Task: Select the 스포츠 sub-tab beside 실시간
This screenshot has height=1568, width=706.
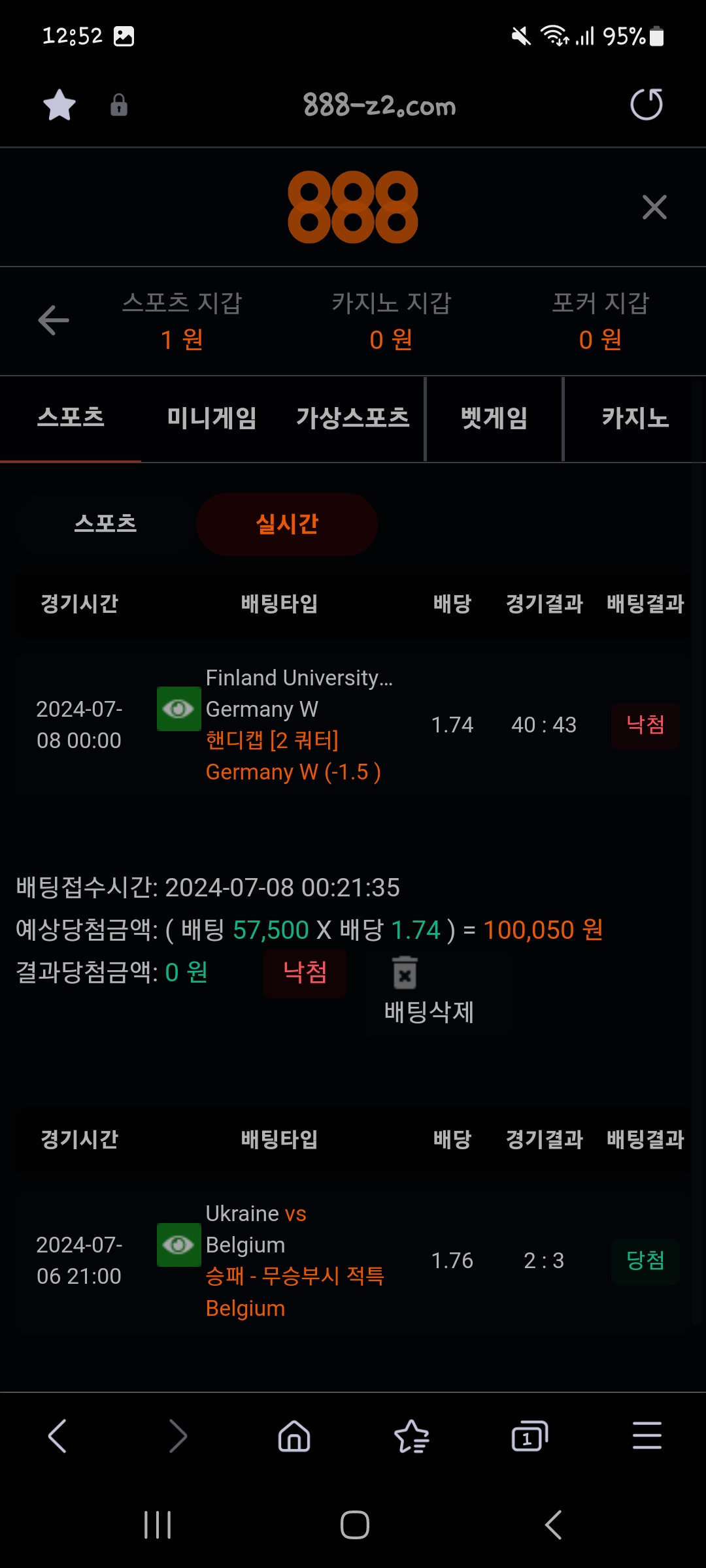Action: (x=105, y=524)
